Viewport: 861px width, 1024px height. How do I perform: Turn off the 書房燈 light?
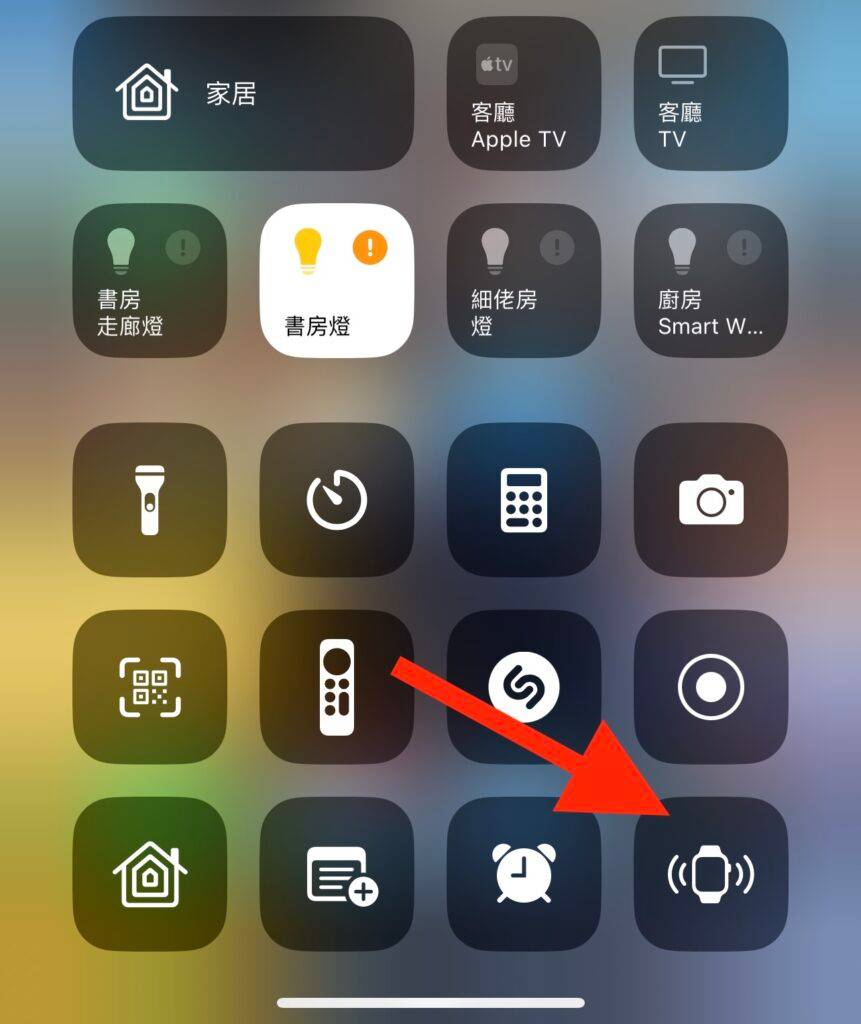pyautogui.click(x=336, y=281)
